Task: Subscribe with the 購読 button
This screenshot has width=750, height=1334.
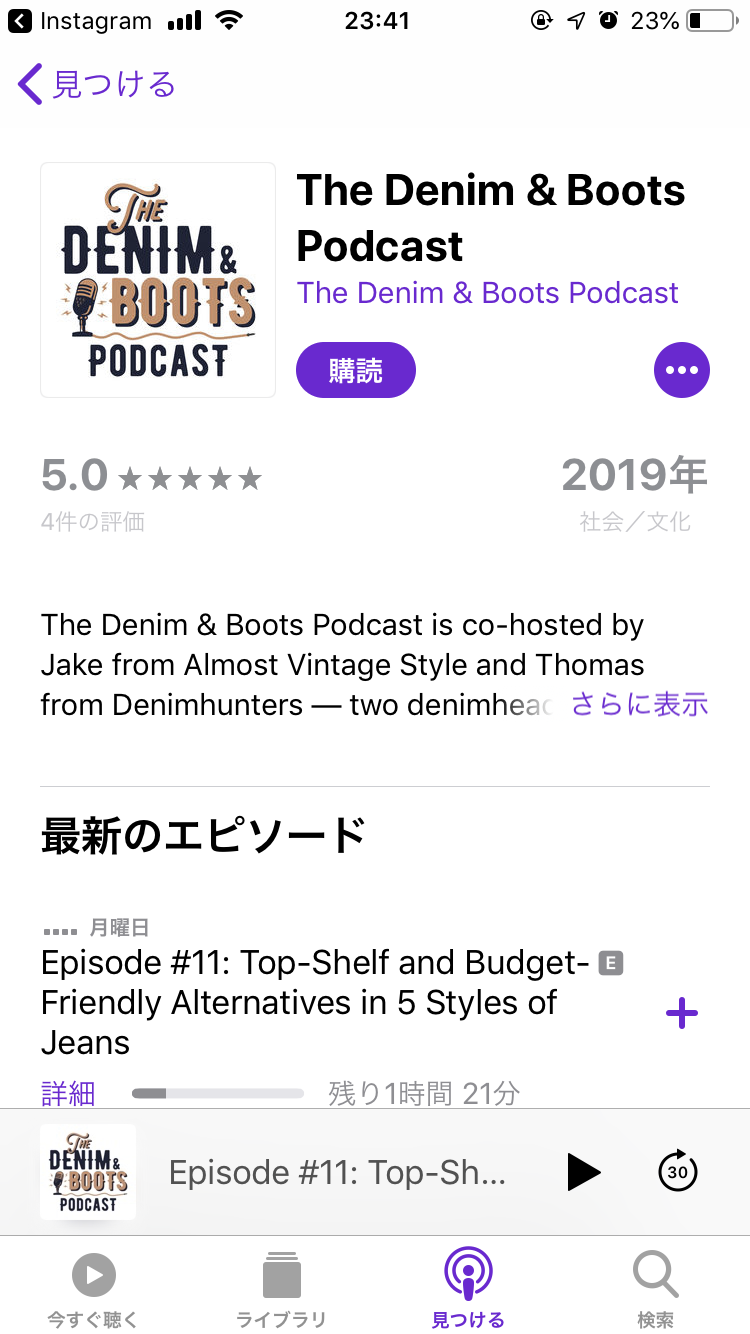Action: 355,370
